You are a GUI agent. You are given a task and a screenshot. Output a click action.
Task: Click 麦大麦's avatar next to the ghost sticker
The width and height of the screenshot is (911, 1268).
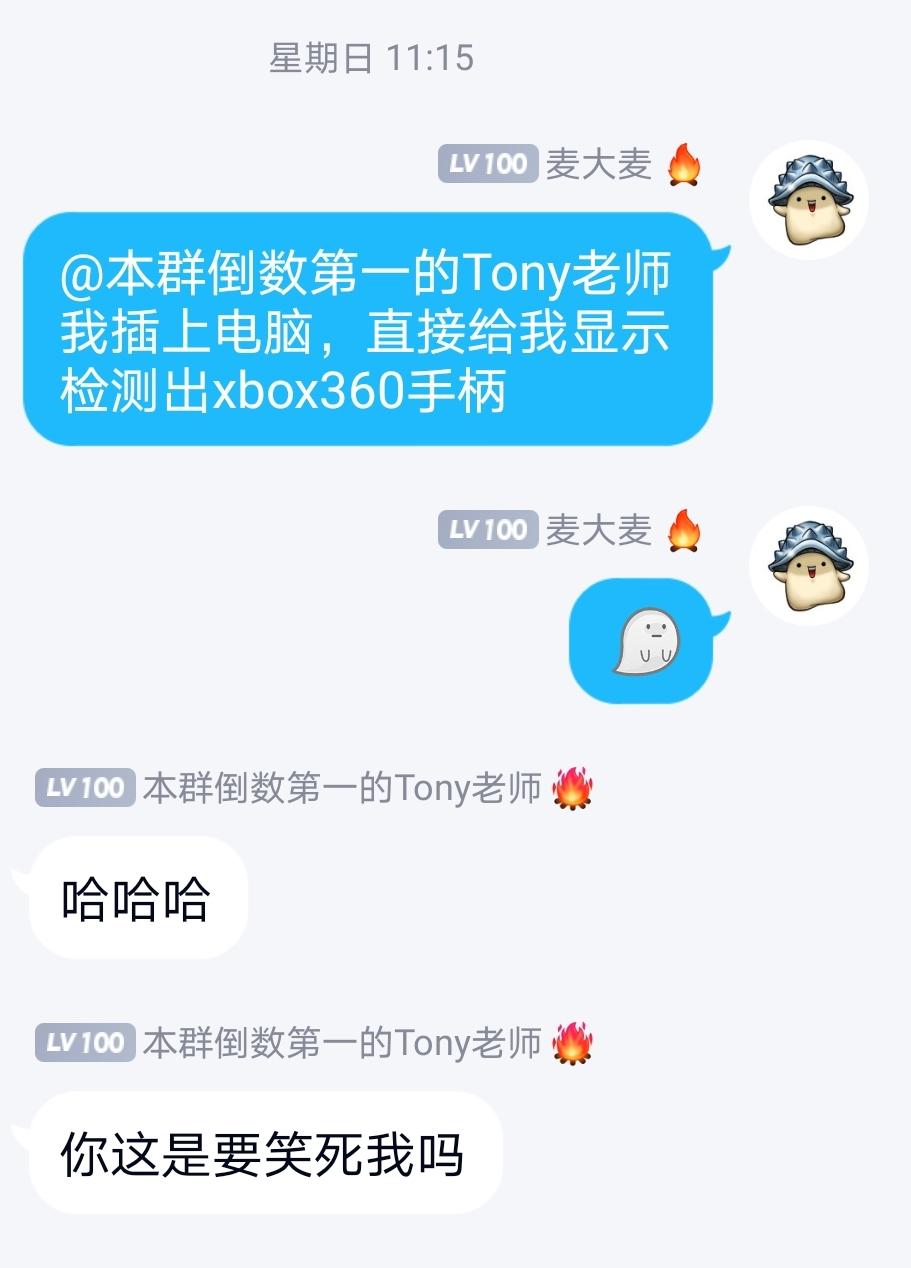(x=808, y=566)
